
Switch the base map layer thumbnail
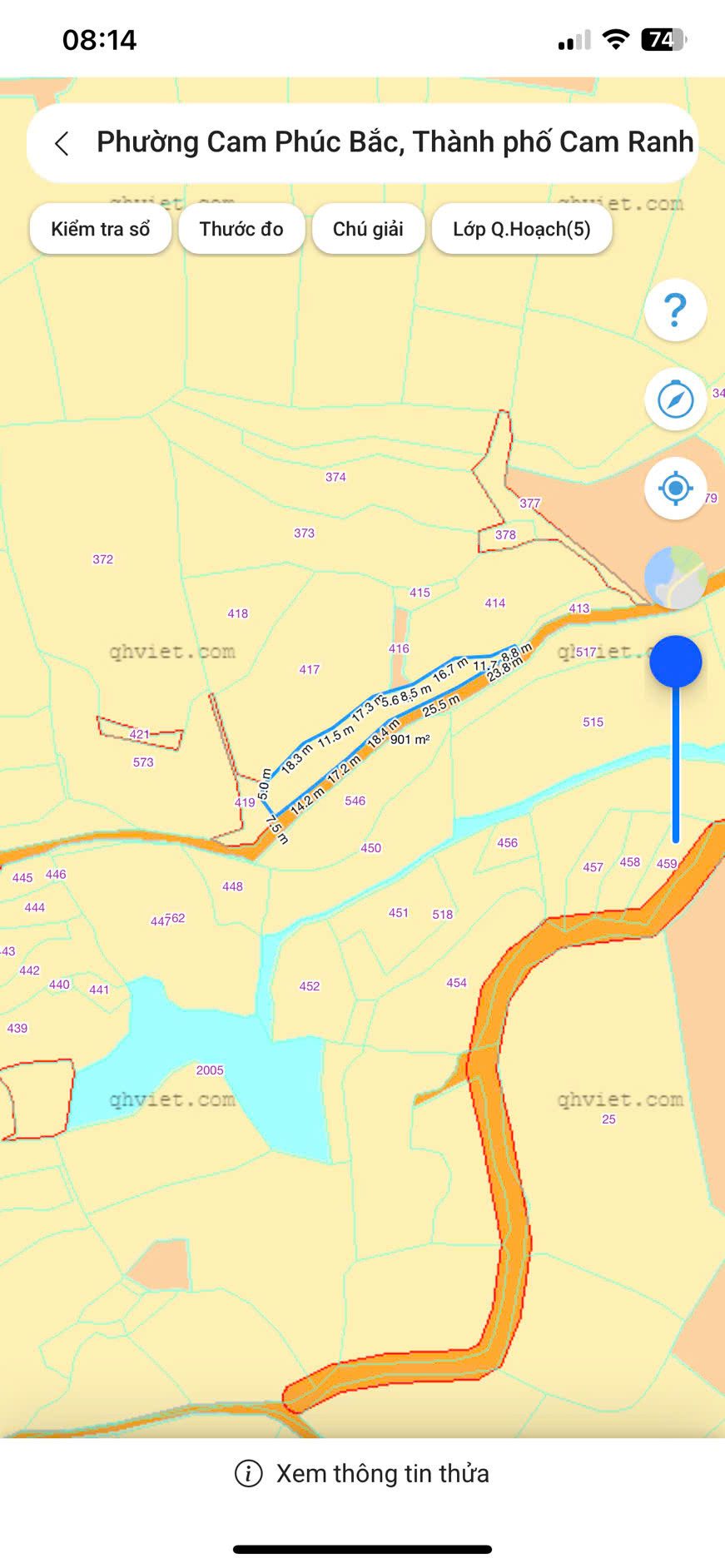click(x=676, y=578)
